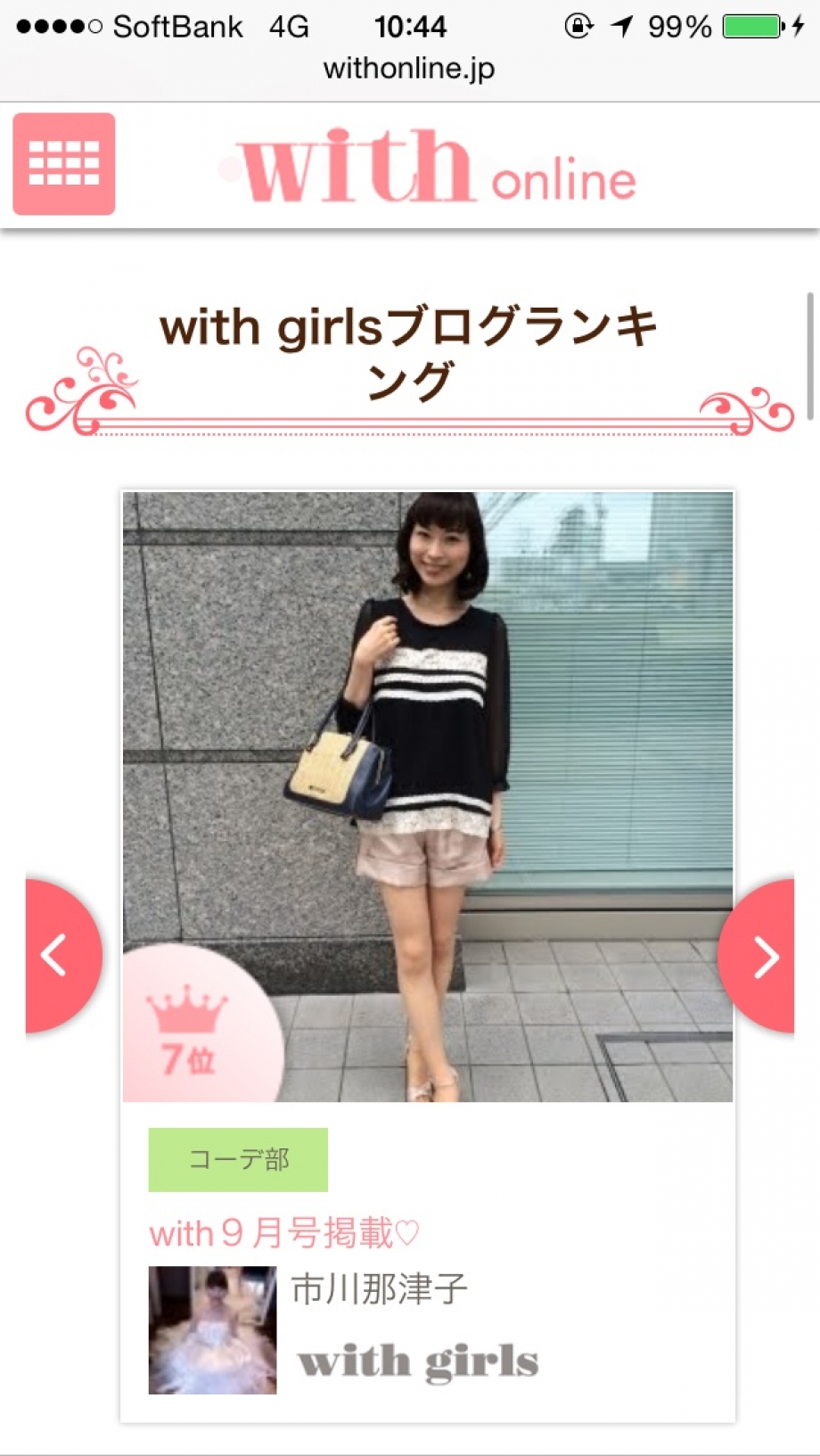Image resolution: width=820 pixels, height=1456 pixels.
Task: Open the 7位 ranked blog photo
Action: [428, 796]
